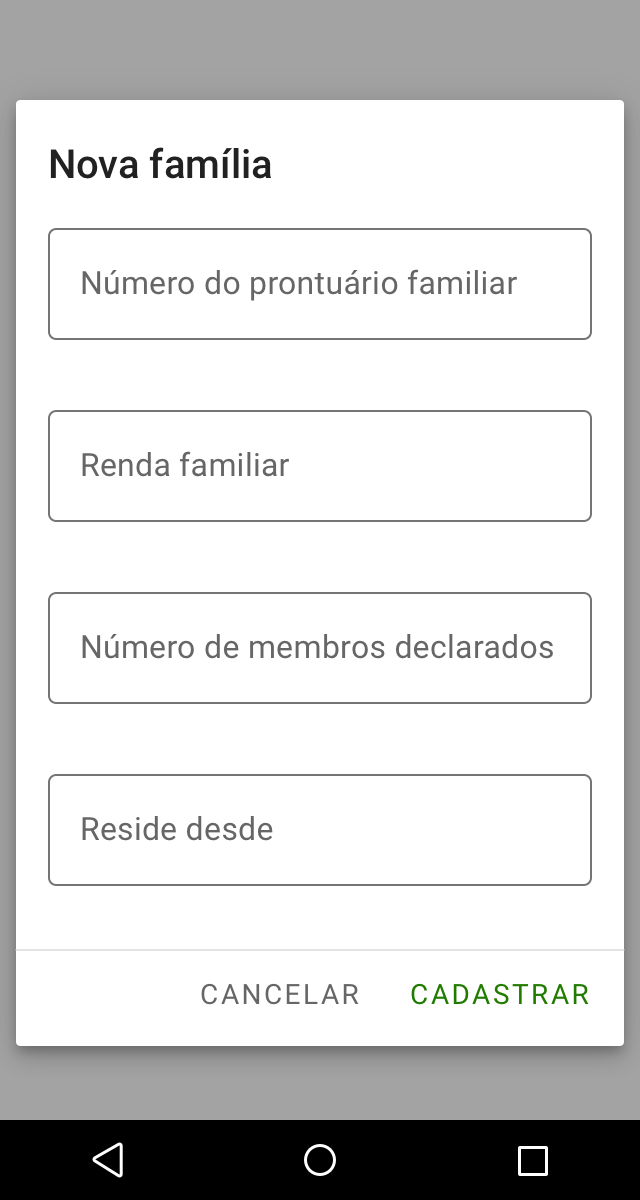The image size is (640, 1200).
Task: Open the Reside desde field
Action: point(320,830)
